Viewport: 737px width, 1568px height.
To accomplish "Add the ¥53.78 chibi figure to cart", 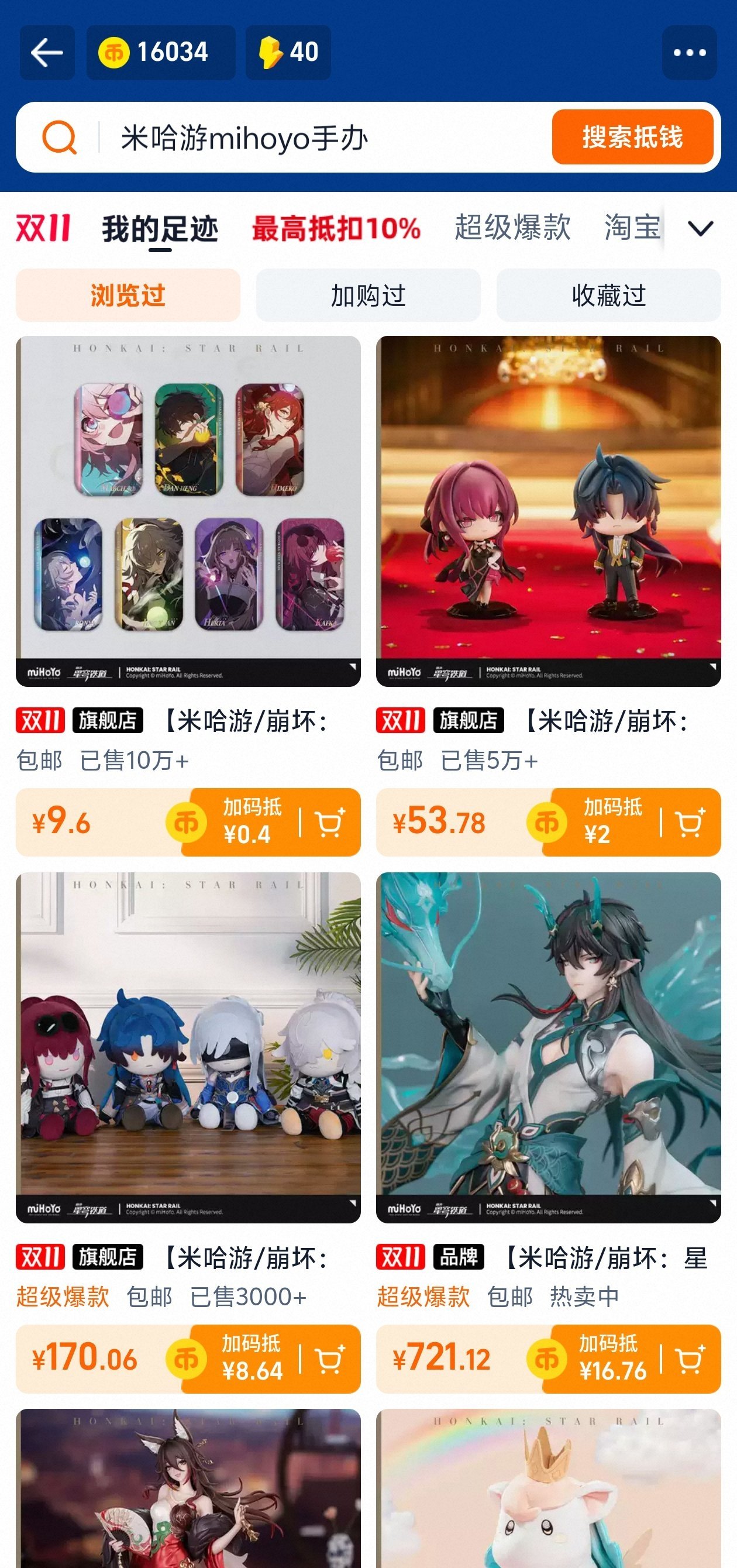I will click(x=691, y=823).
